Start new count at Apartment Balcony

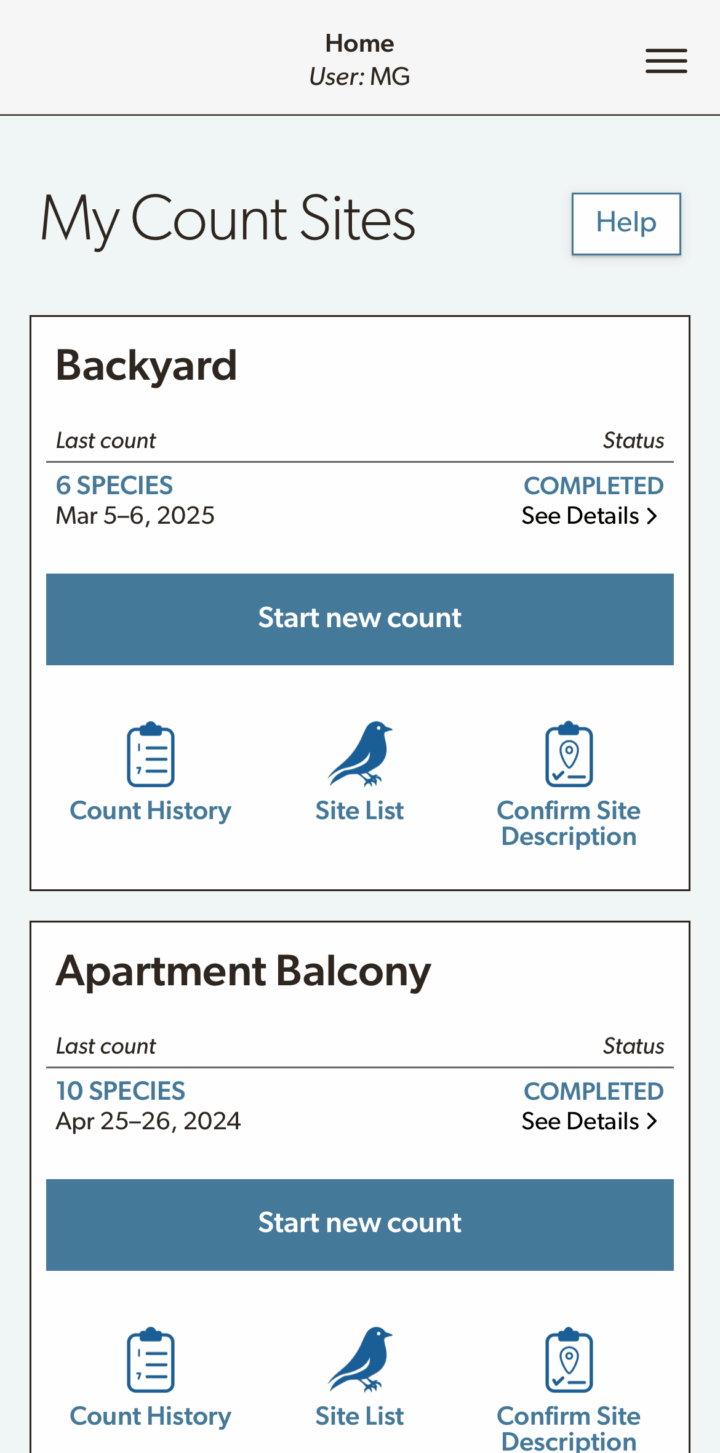pyautogui.click(x=360, y=1224)
